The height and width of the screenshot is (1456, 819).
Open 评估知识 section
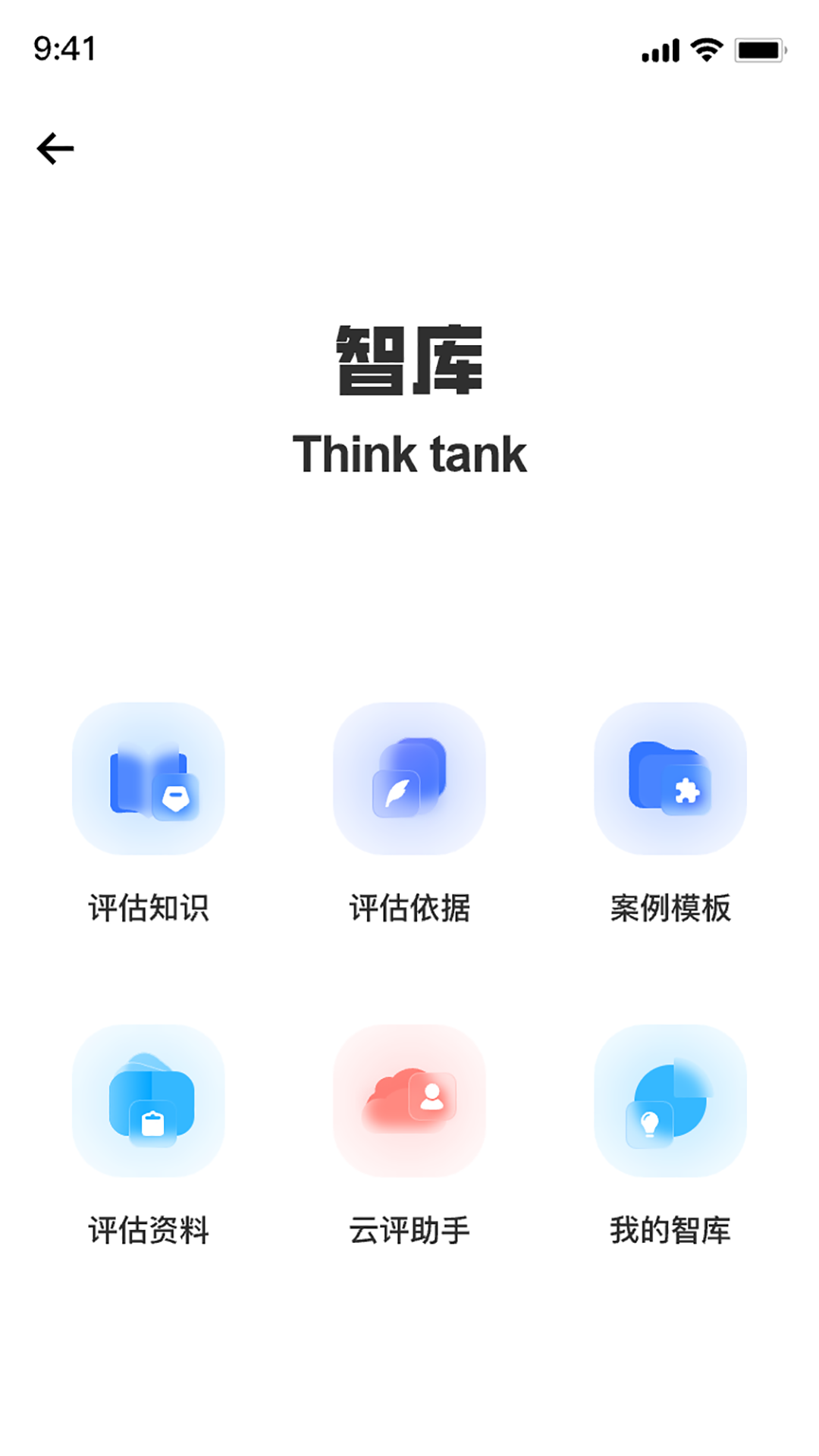149,779
